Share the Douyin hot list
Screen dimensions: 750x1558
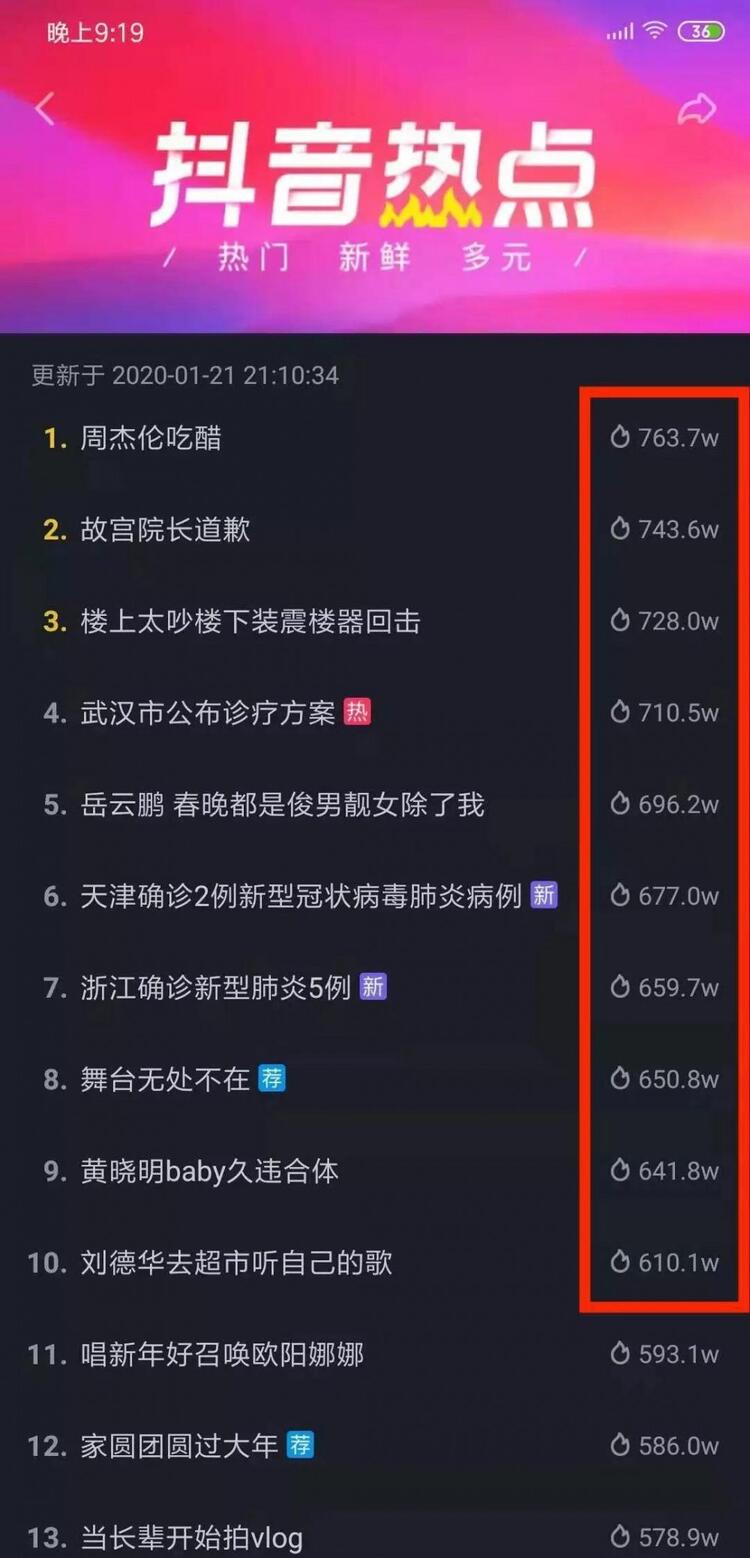pyautogui.click(x=697, y=109)
